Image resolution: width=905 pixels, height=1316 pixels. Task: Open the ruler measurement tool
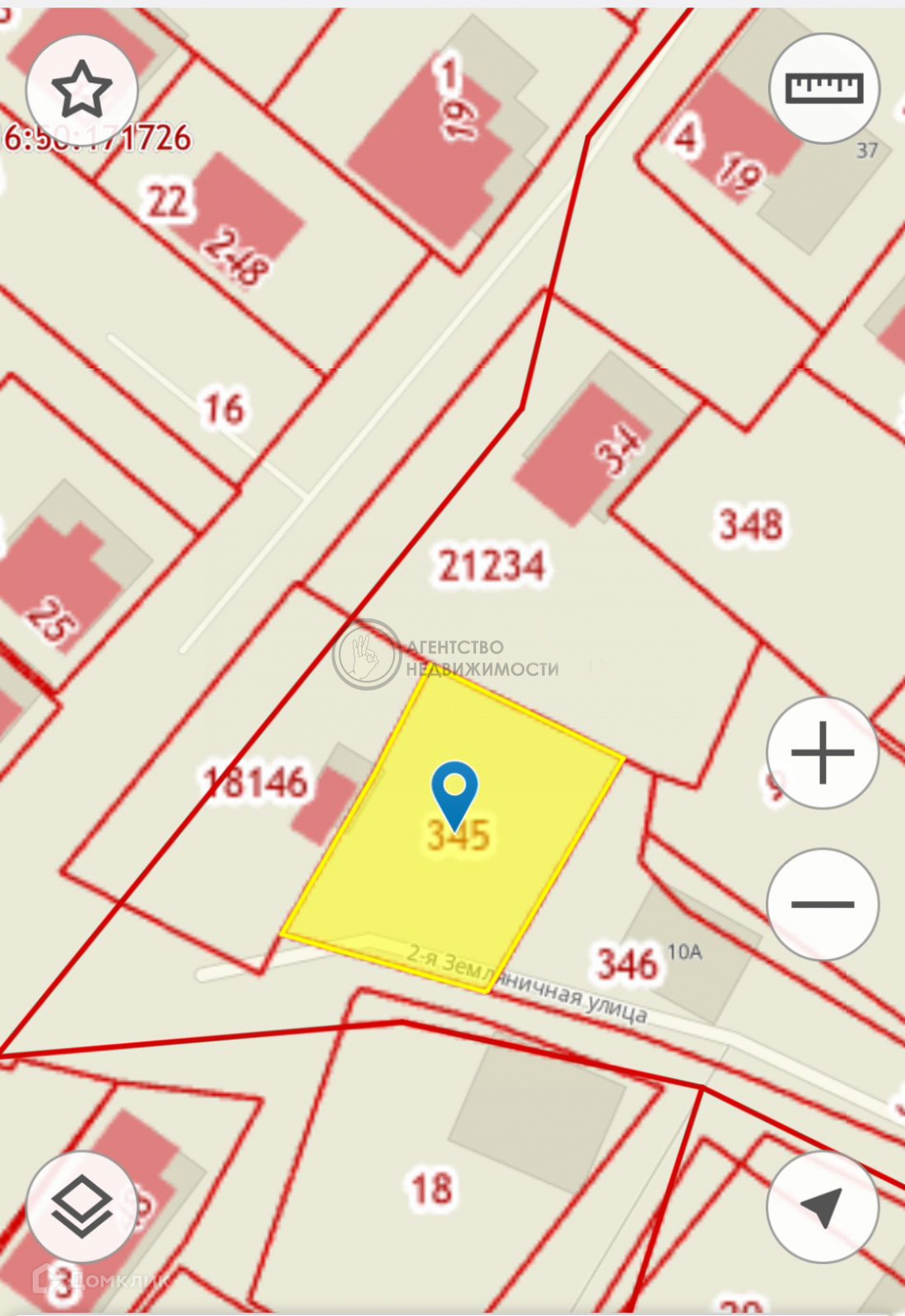pyautogui.click(x=824, y=89)
